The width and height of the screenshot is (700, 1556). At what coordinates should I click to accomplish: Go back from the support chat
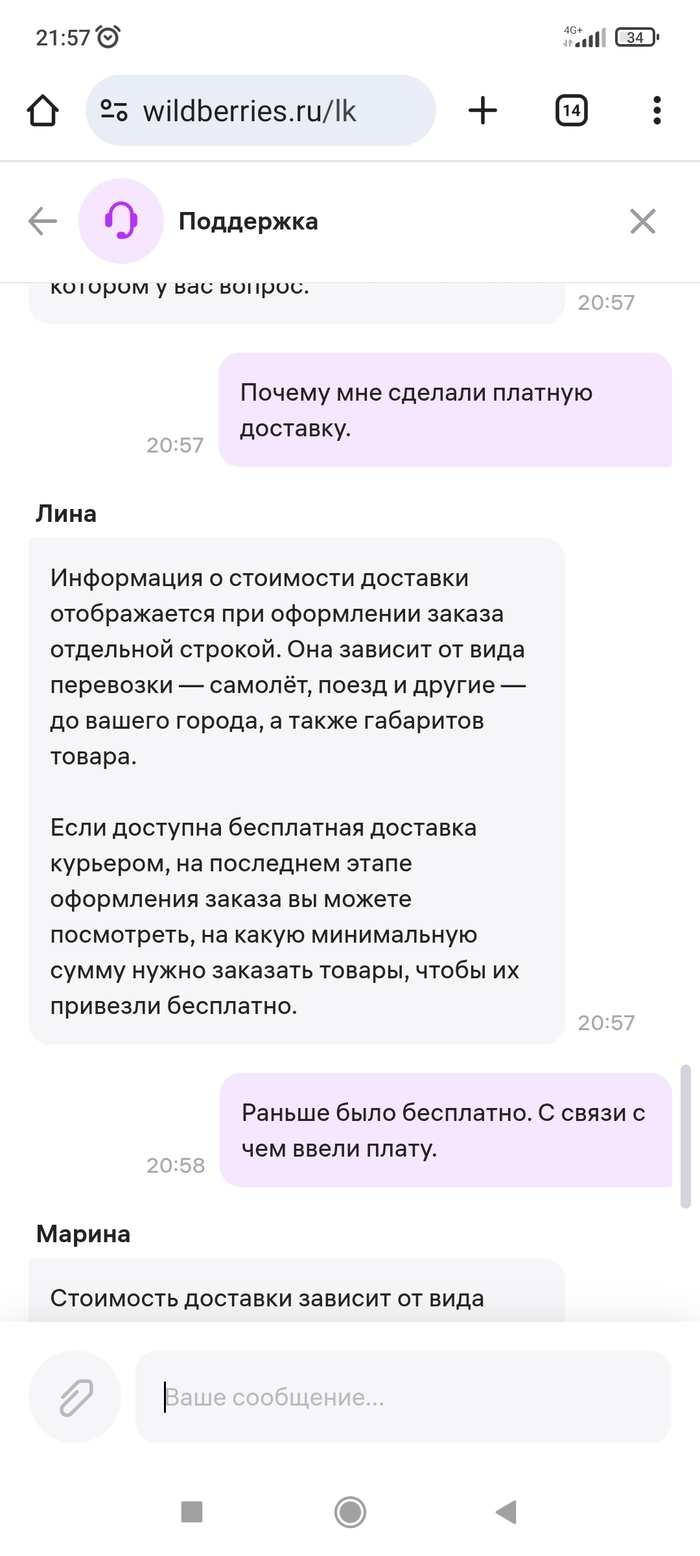coord(42,221)
